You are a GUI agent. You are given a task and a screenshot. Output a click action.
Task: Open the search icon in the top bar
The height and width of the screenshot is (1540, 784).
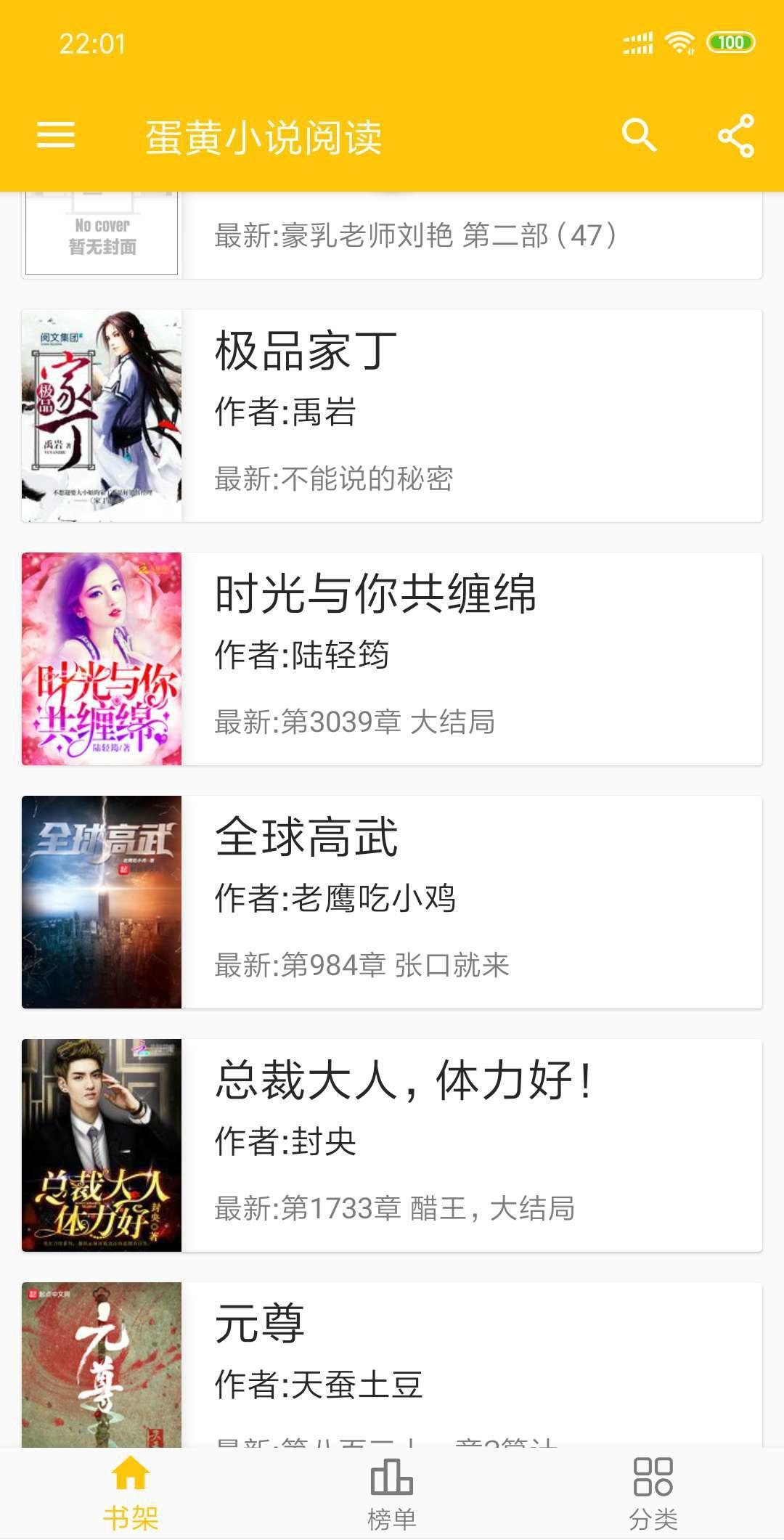[x=640, y=135]
